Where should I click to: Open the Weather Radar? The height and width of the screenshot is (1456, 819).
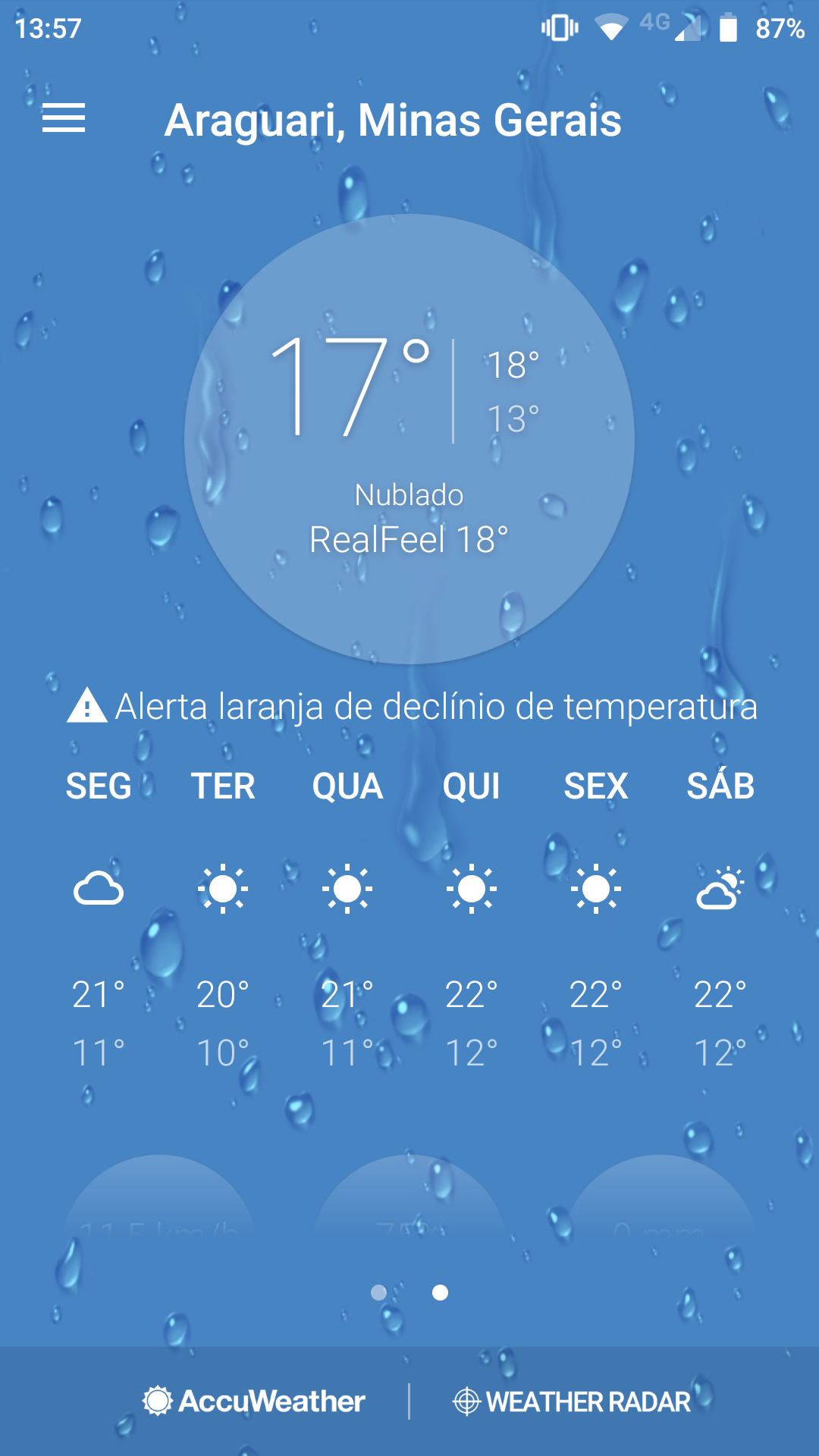pos(572,1401)
